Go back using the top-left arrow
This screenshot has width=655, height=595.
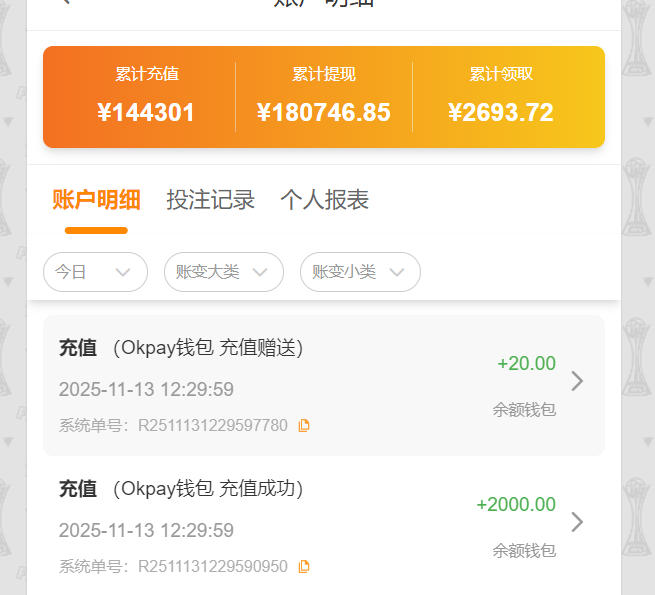click(x=65, y=3)
